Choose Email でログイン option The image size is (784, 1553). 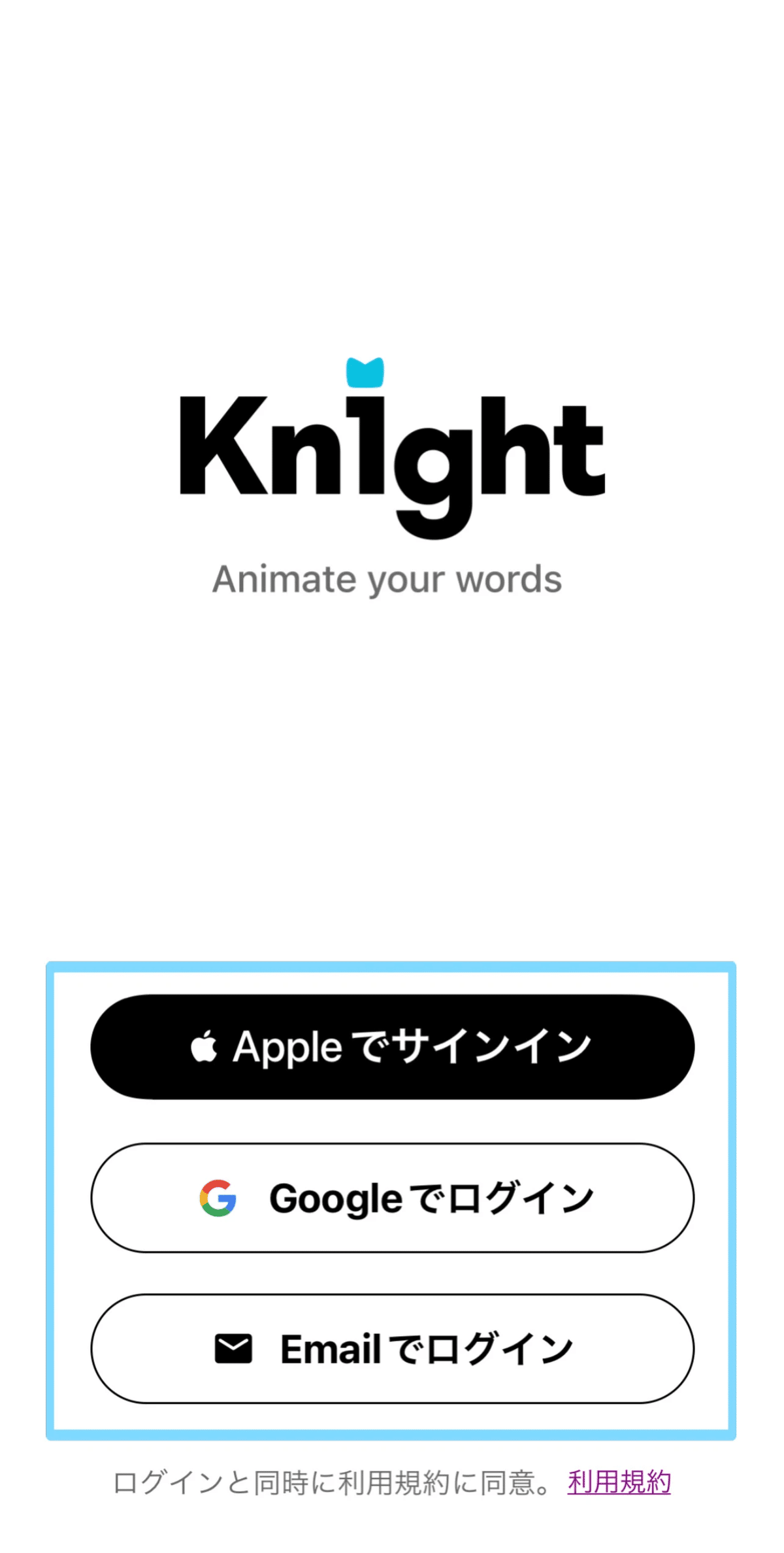pyautogui.click(x=392, y=1349)
